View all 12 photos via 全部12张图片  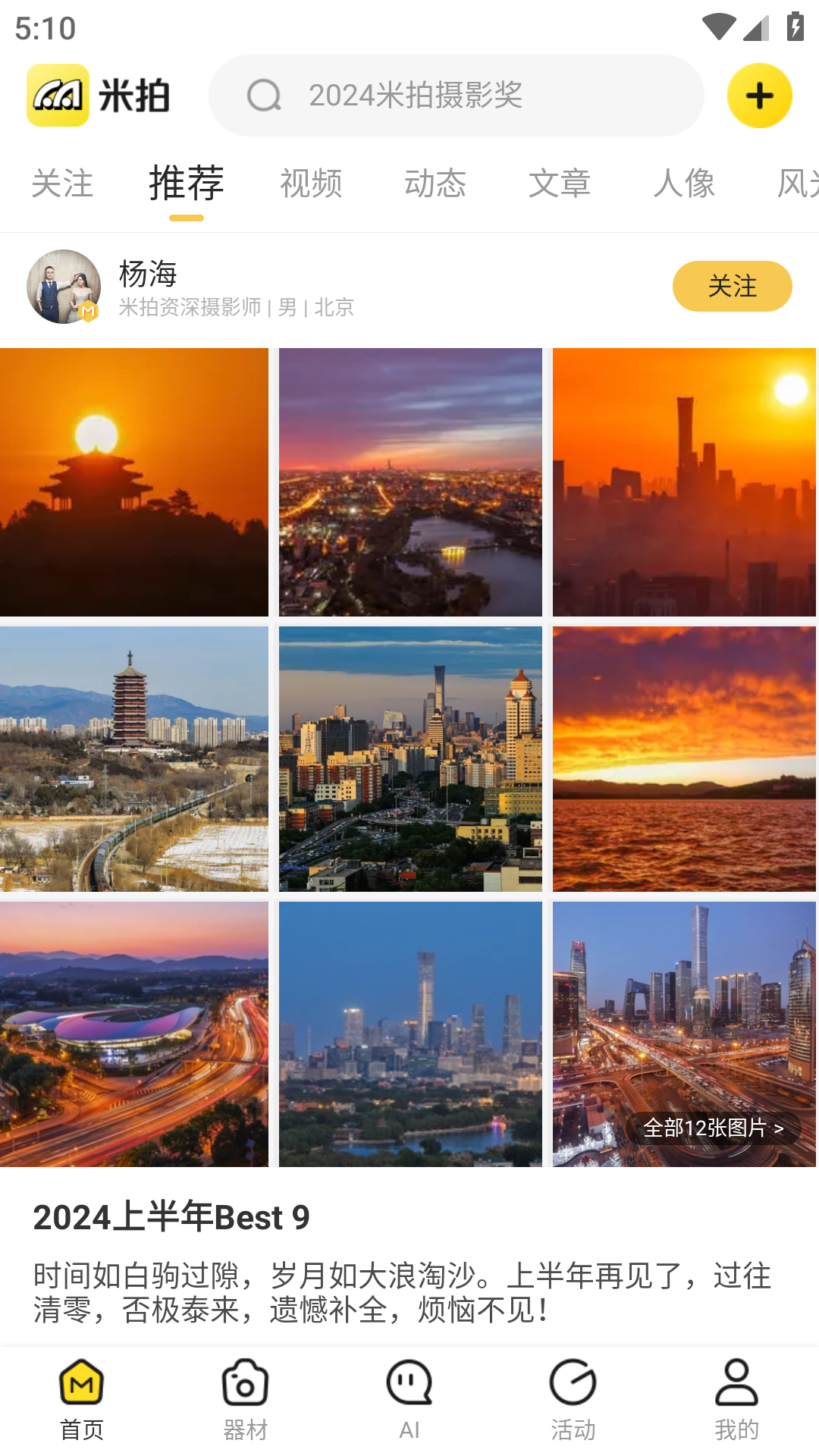713,1128
